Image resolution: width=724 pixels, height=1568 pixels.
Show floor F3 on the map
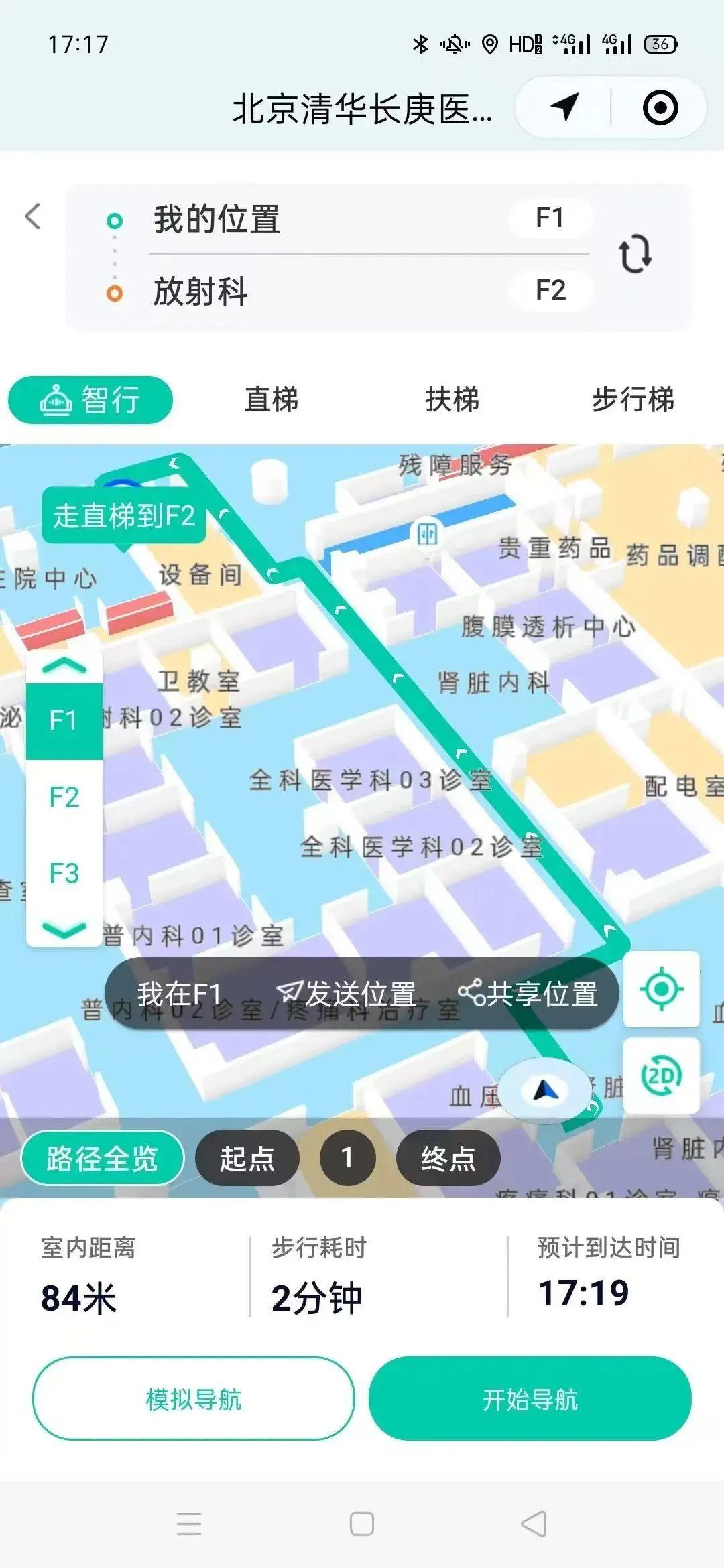coord(64,873)
